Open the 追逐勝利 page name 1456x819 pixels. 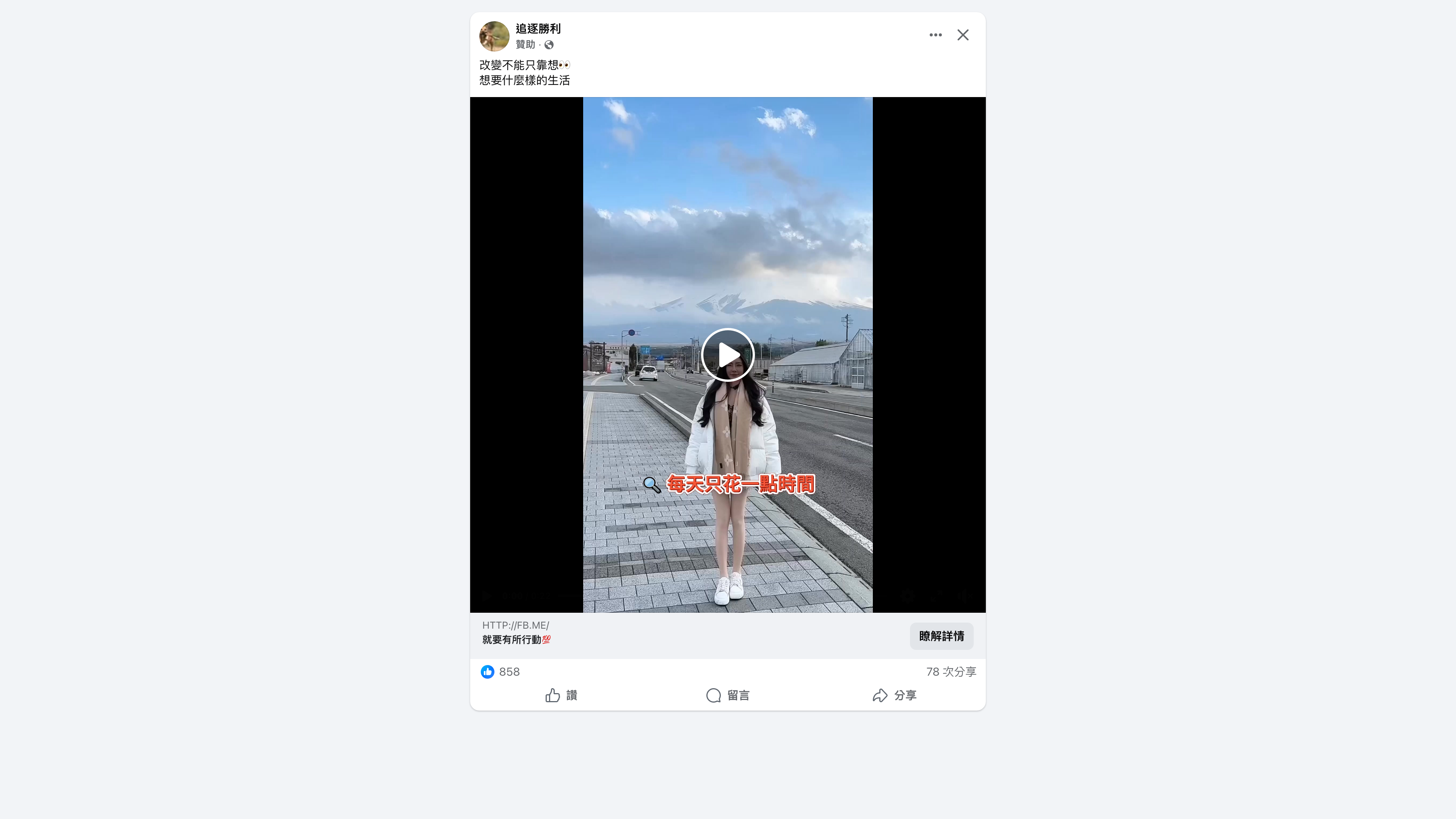[x=538, y=29]
